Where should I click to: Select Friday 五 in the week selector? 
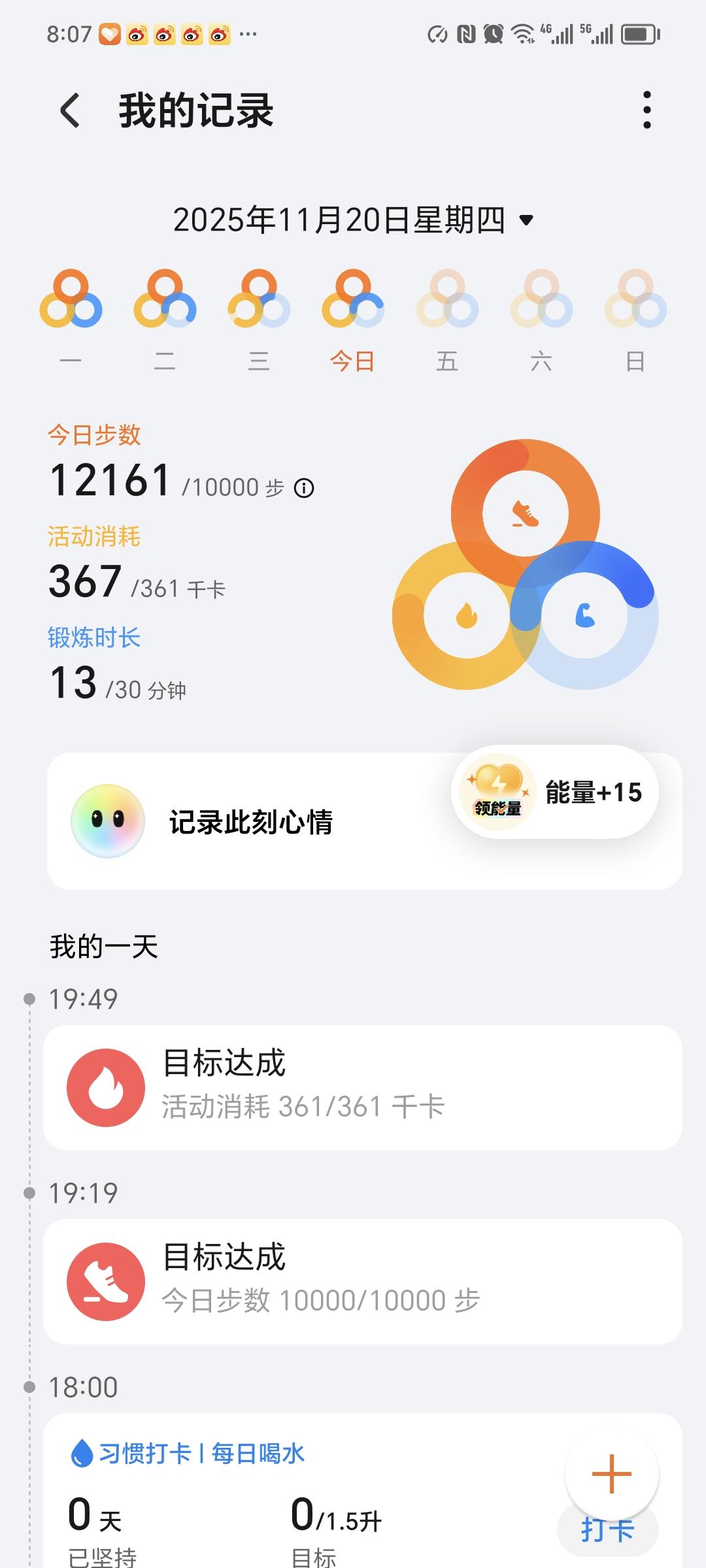[x=448, y=307]
